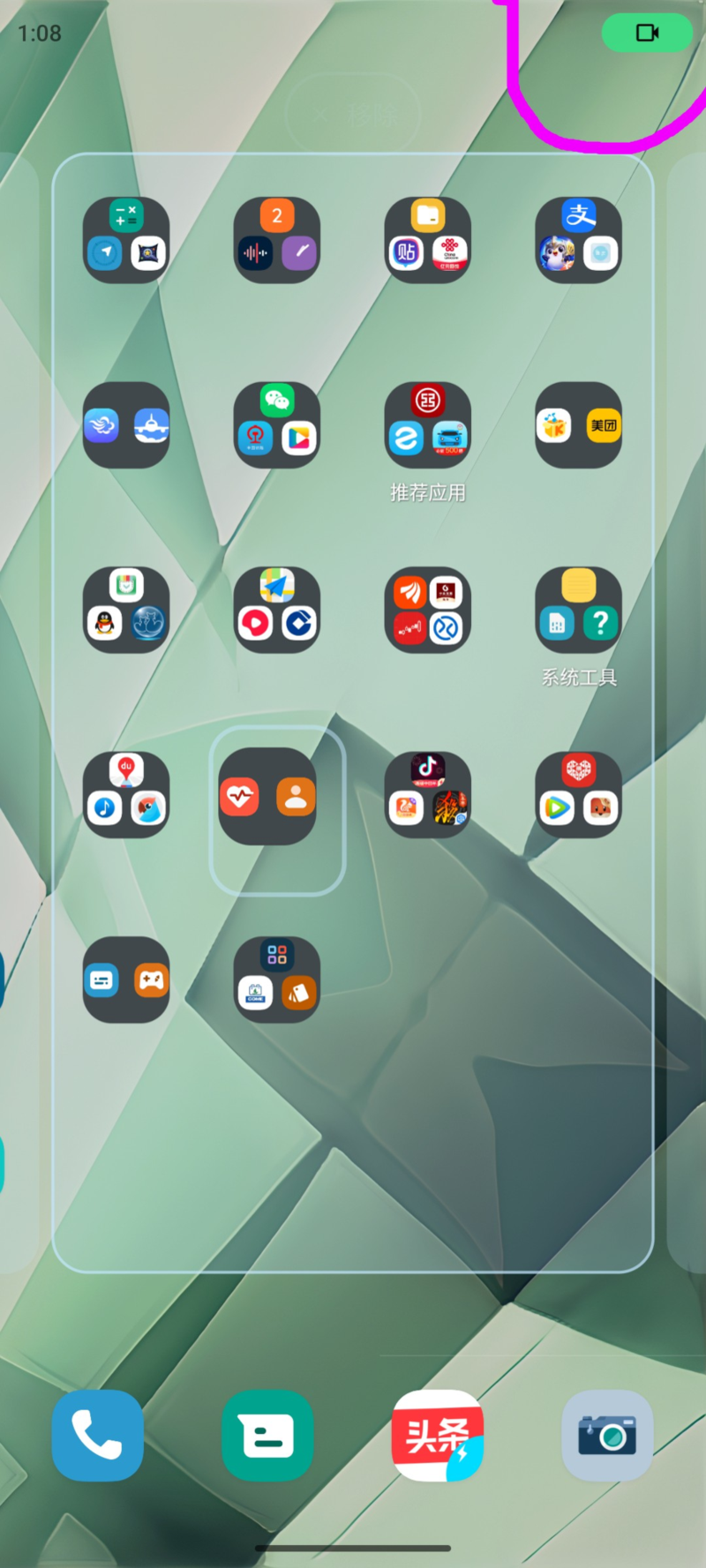This screenshot has height=1568, width=706.
Task: Open the Camera app in the dock
Action: (607, 1436)
